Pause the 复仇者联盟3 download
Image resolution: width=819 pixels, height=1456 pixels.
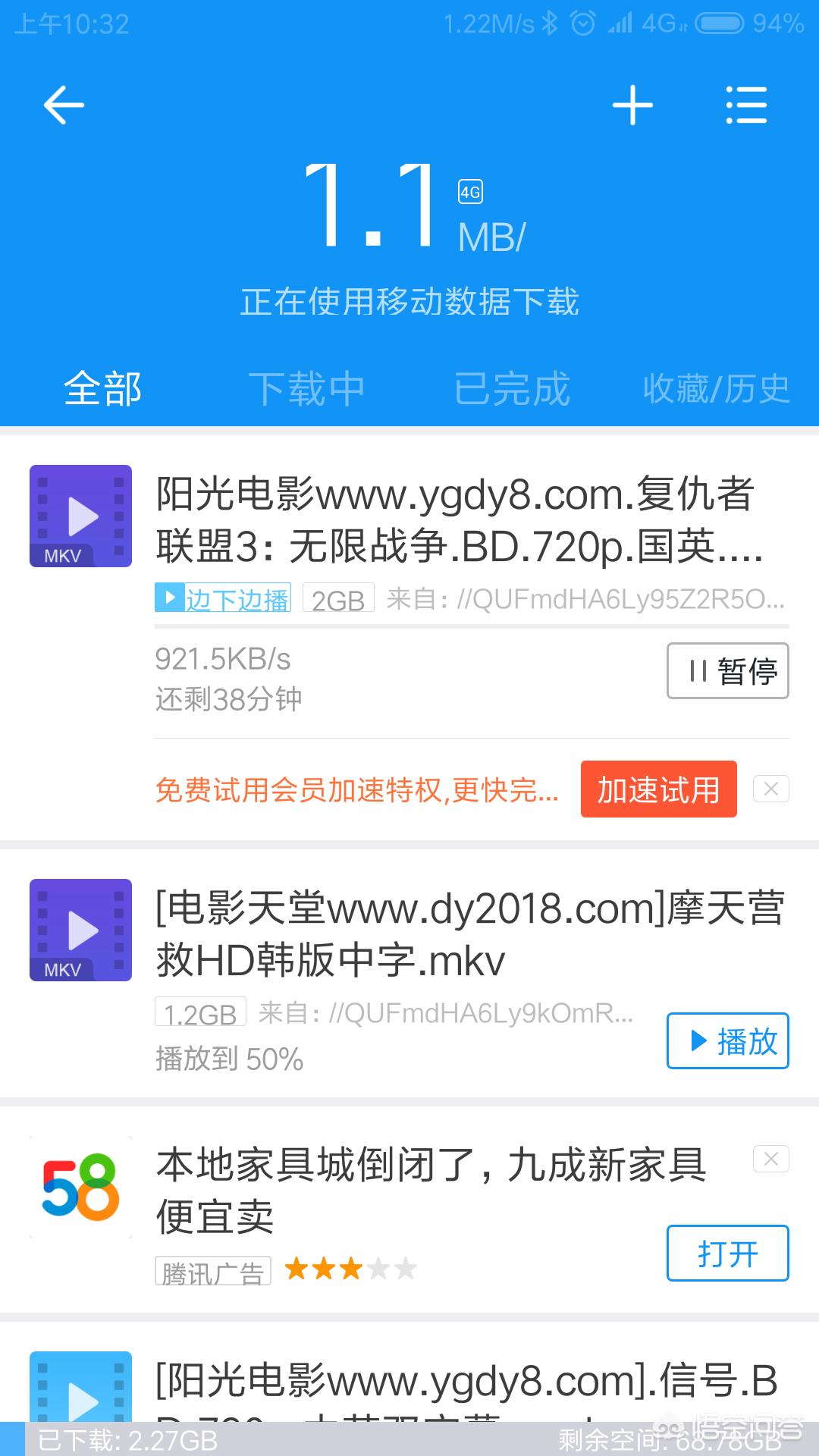pyautogui.click(x=727, y=671)
